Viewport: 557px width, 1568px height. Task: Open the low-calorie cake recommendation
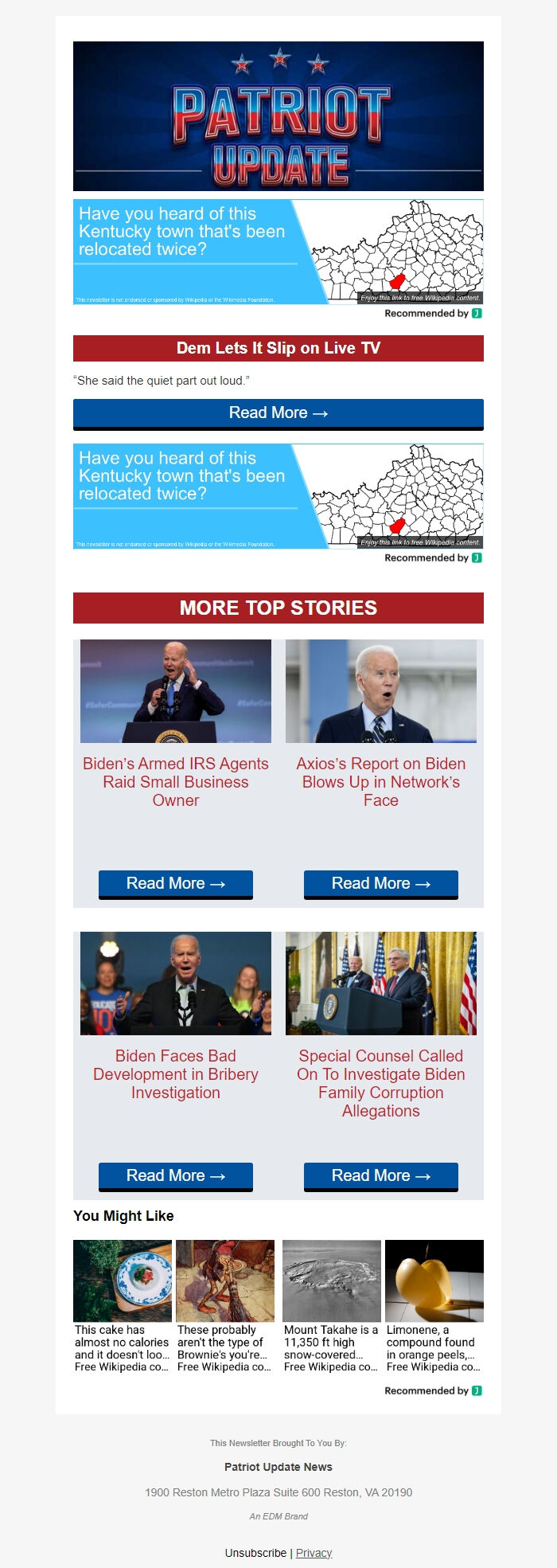122,1306
